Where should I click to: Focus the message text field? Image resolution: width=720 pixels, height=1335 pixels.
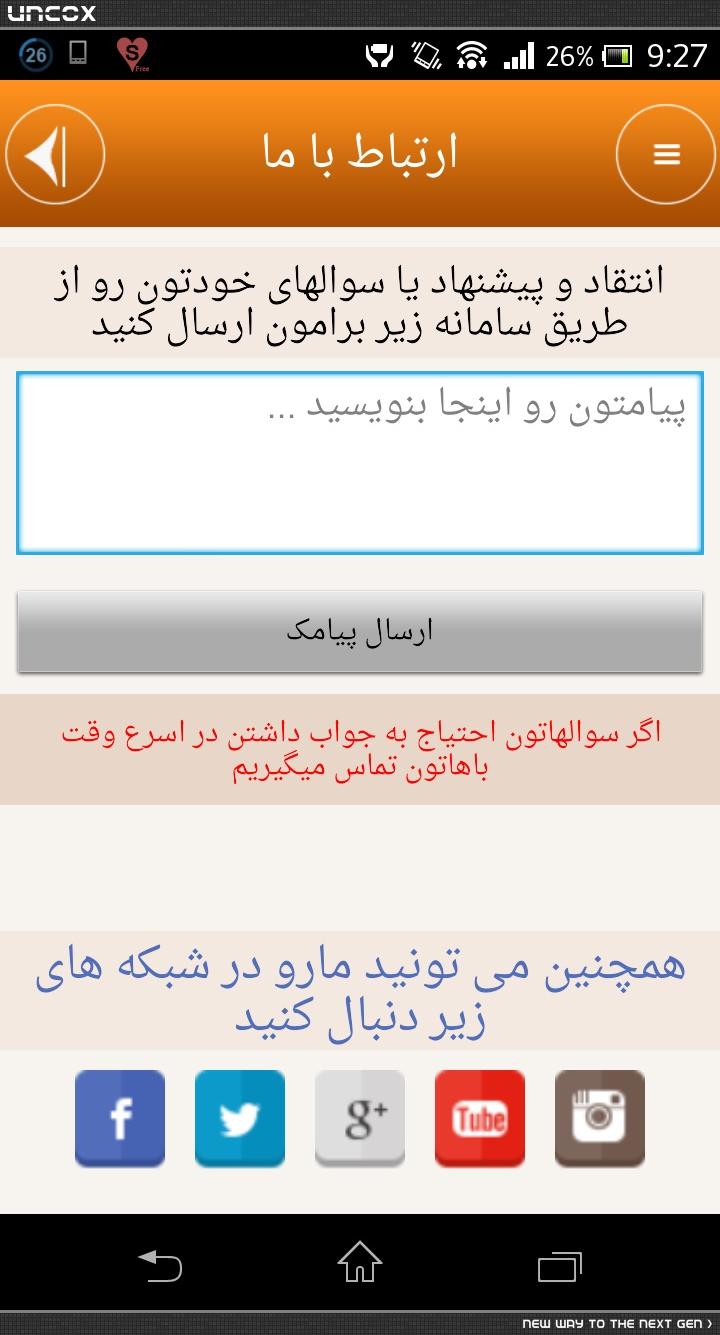point(360,463)
